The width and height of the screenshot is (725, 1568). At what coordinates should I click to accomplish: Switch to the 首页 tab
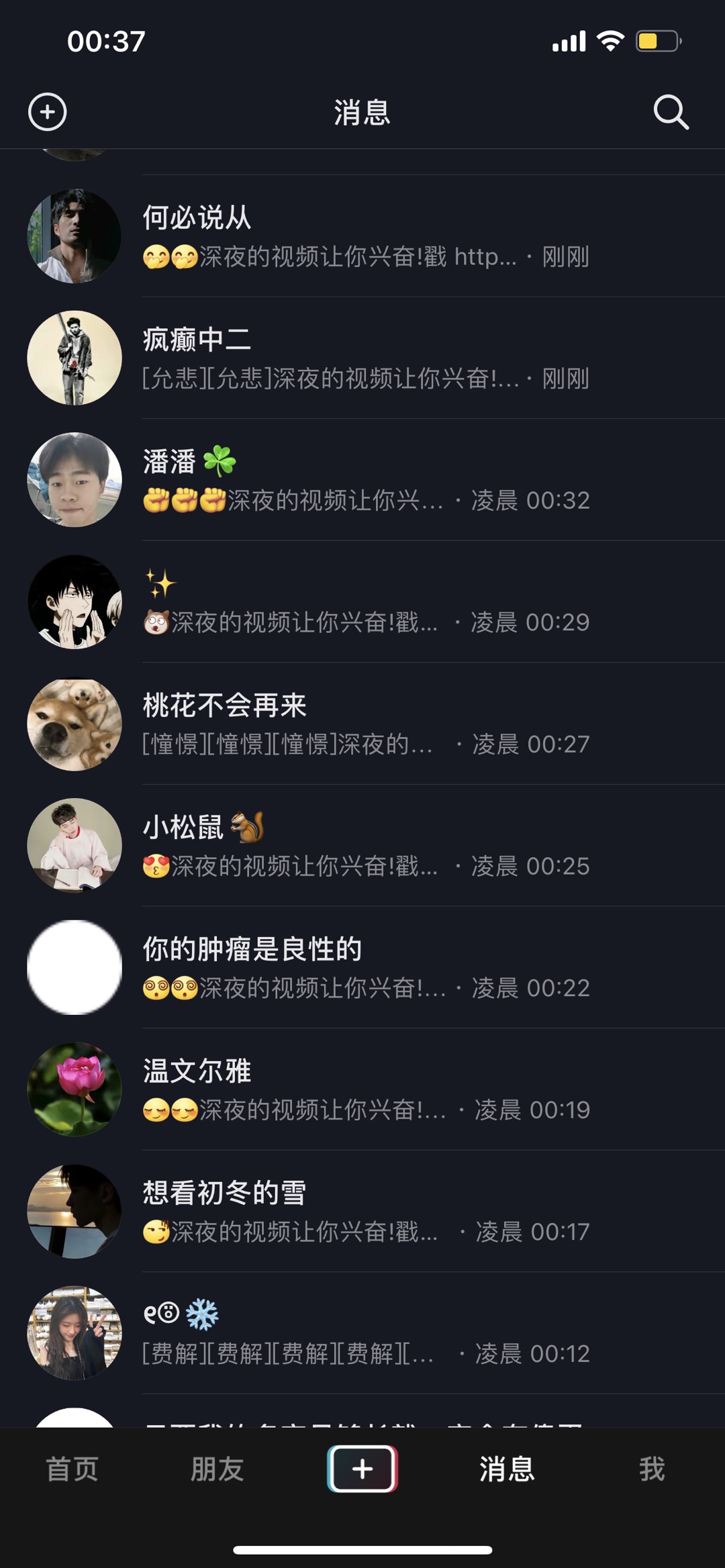pos(72,1469)
